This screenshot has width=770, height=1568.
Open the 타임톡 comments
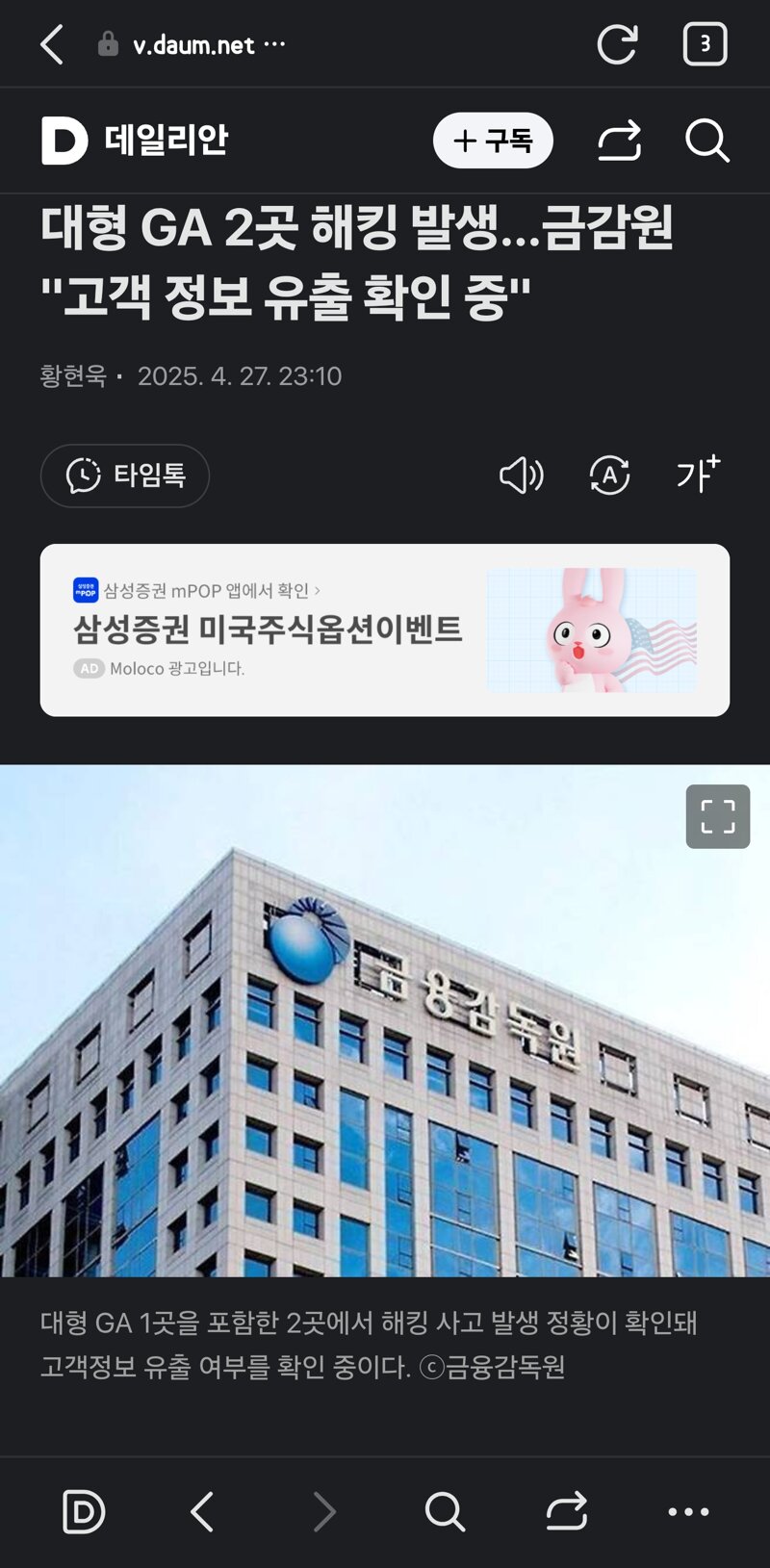coord(125,476)
